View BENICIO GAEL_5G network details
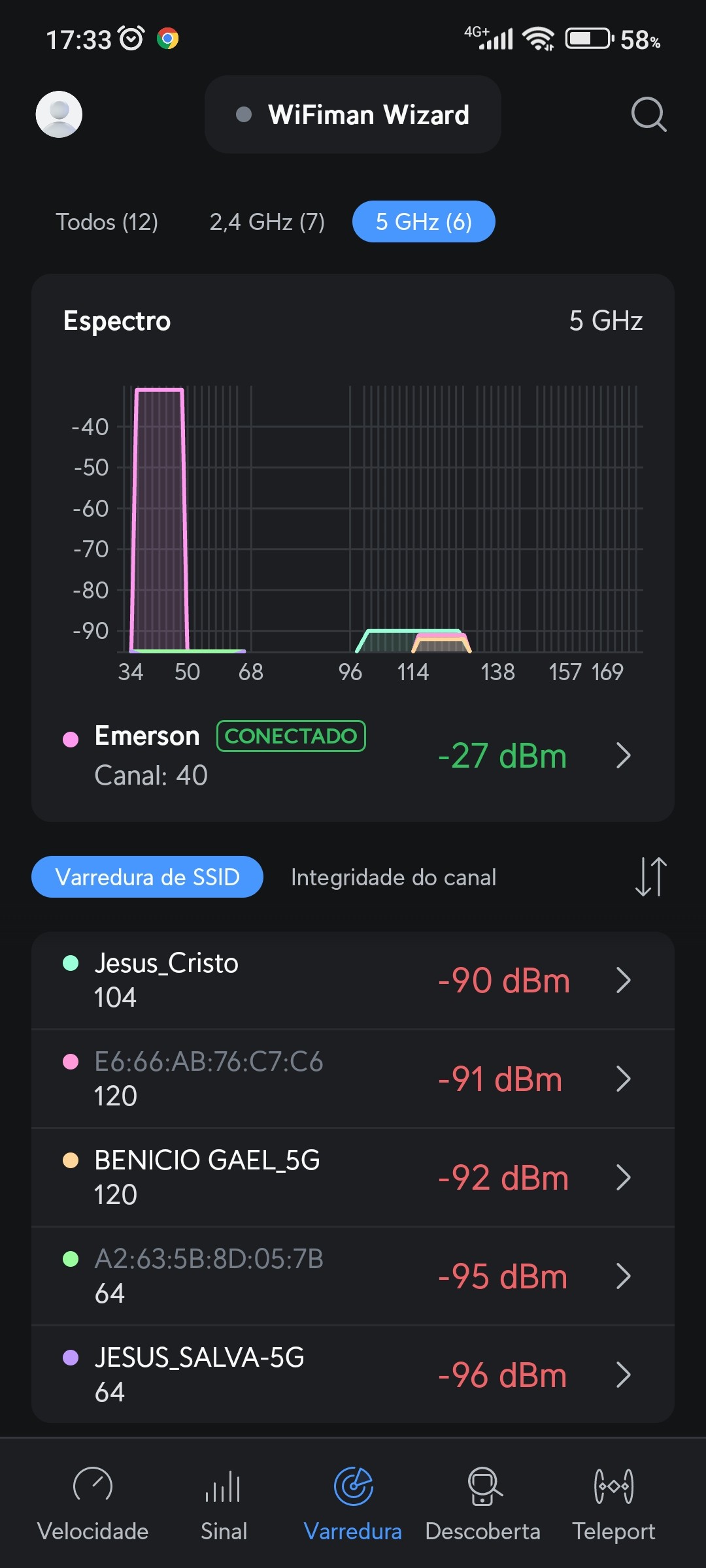Screen dimensions: 706x1568 353,1177
